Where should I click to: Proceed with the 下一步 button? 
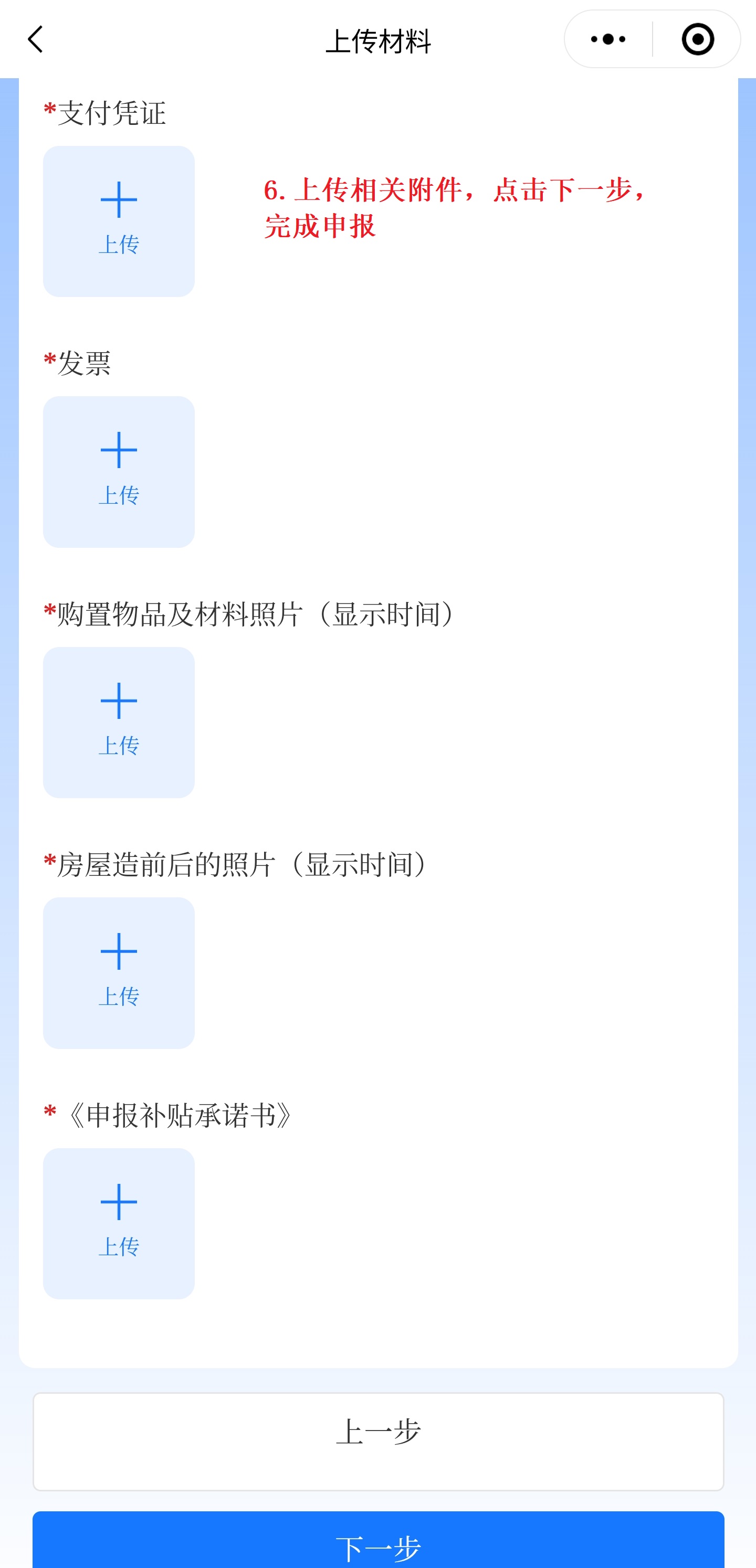[379, 1541]
